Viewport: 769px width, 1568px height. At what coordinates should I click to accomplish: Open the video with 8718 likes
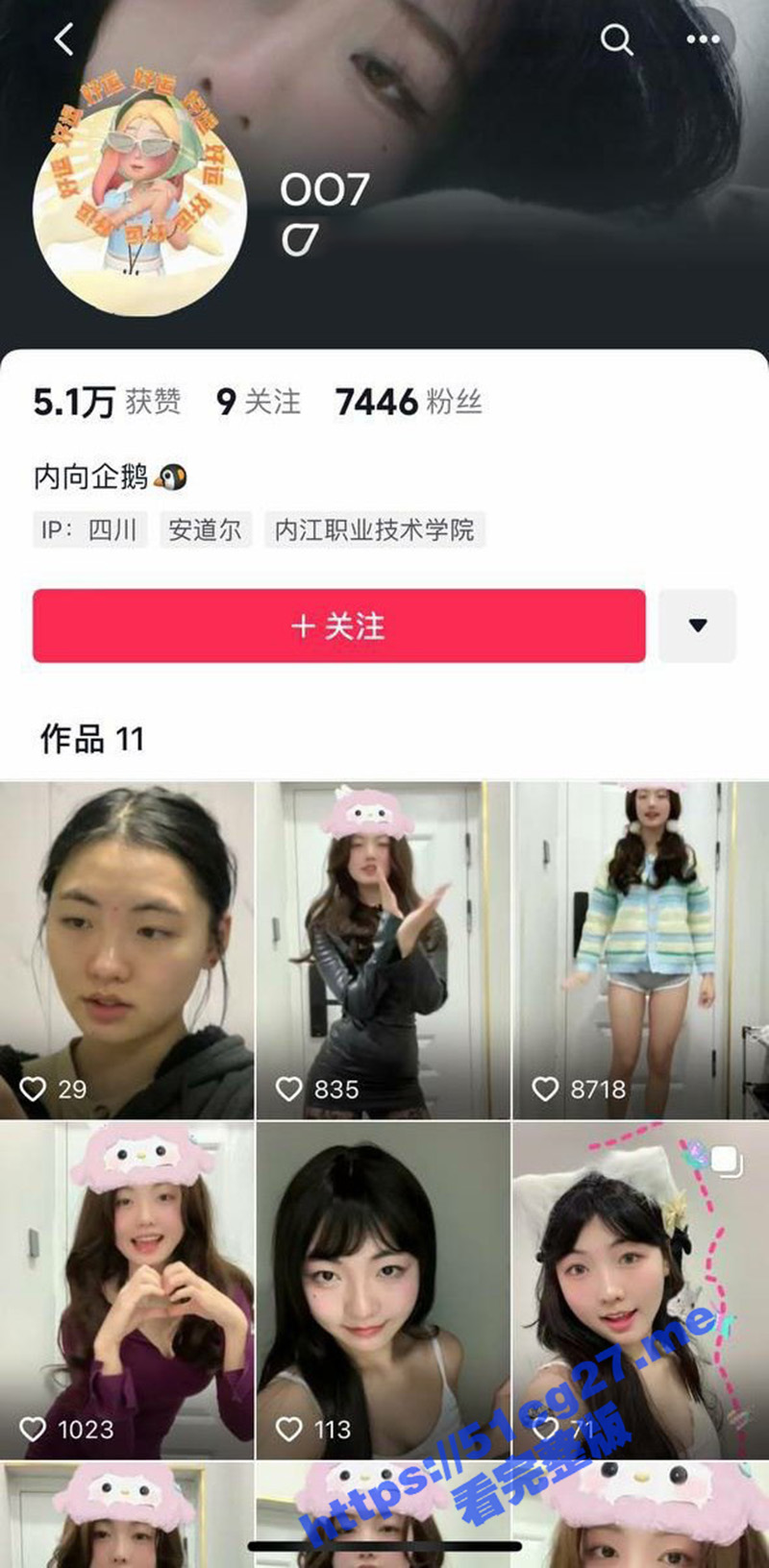(640, 950)
